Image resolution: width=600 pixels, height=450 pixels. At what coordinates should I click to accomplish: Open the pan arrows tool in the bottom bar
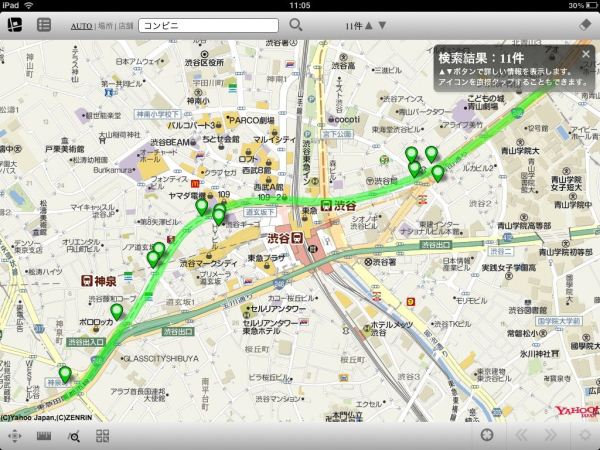14,436
